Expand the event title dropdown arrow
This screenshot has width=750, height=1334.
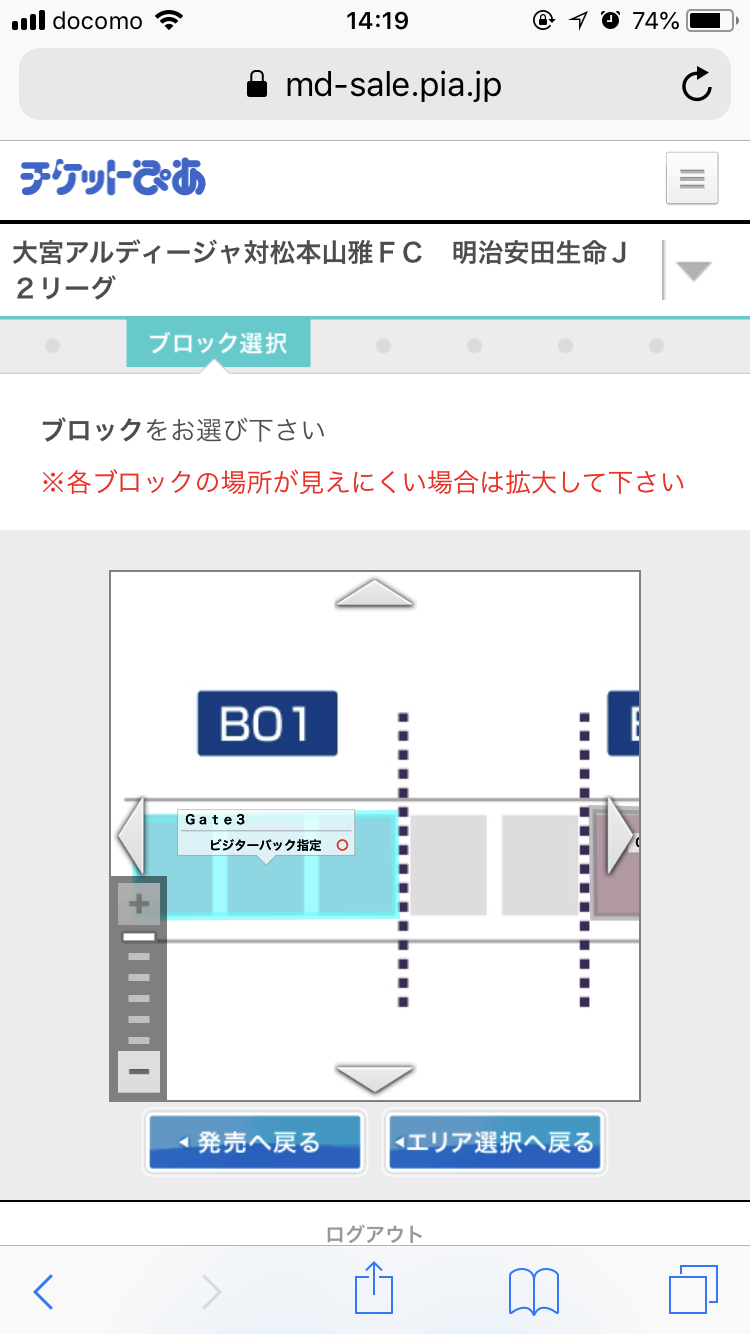click(693, 271)
